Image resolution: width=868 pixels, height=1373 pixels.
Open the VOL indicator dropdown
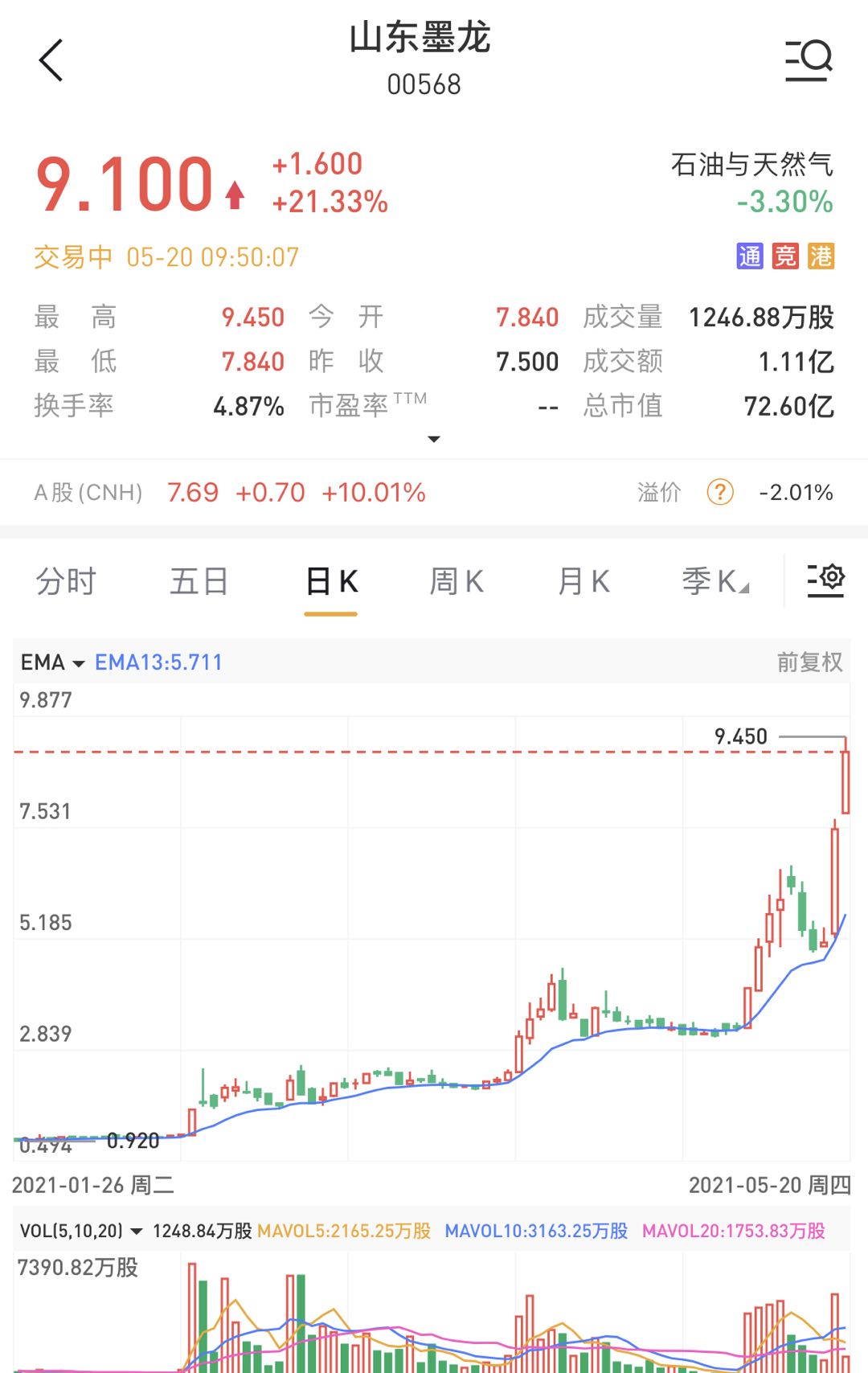click(x=81, y=1231)
